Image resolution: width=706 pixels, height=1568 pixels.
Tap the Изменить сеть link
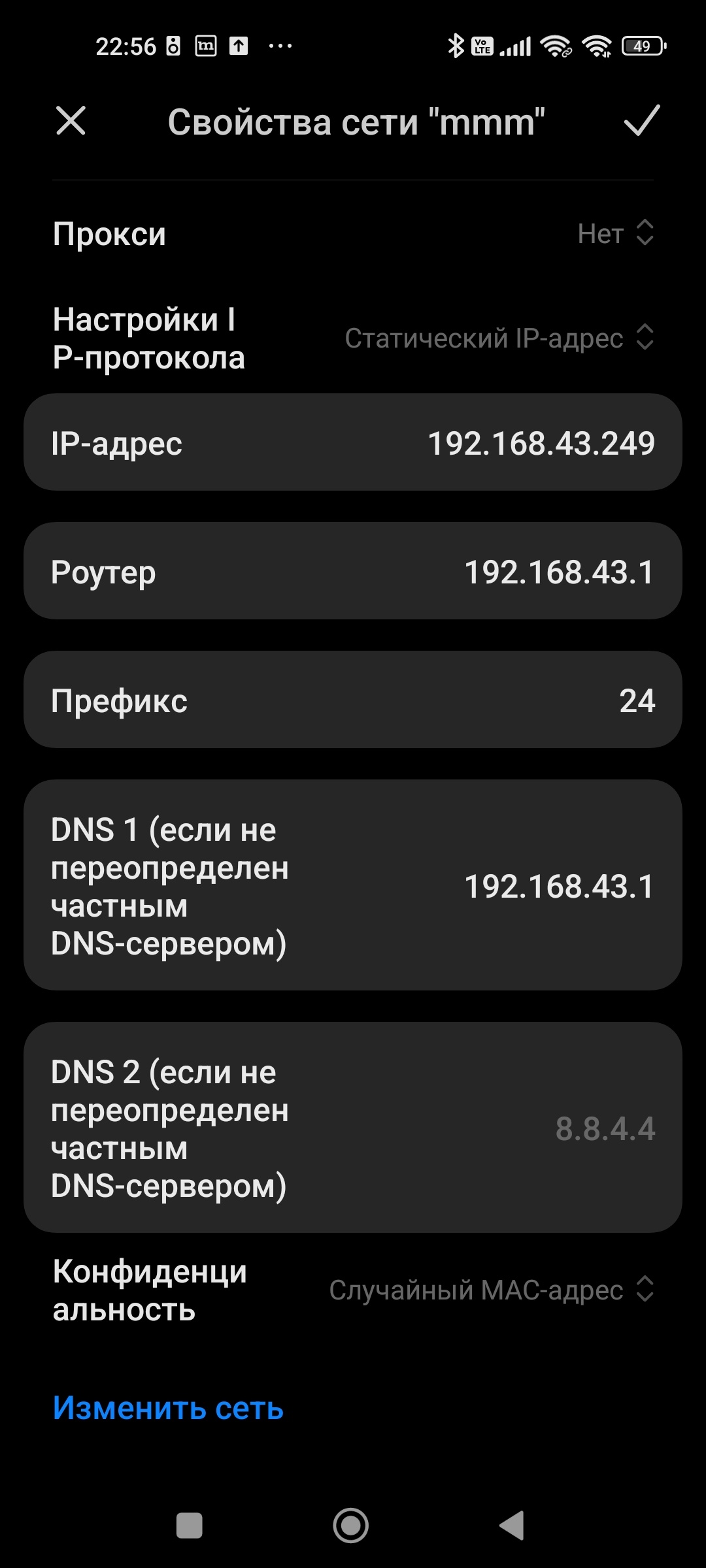tap(168, 1408)
